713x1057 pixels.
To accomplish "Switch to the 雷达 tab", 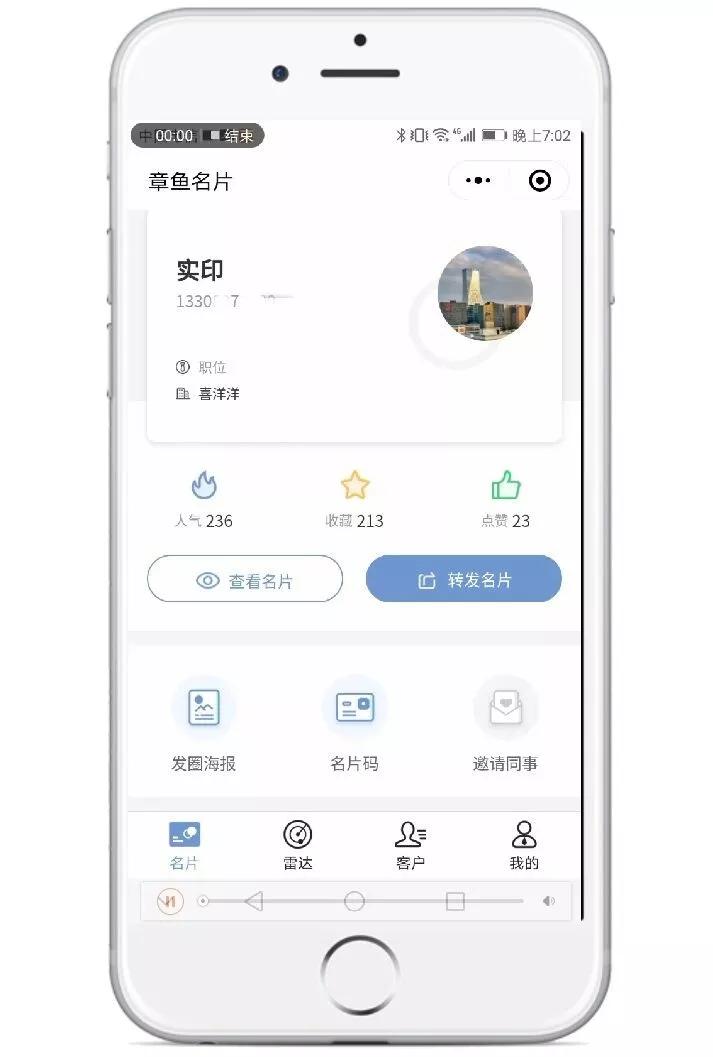I will tap(297, 845).
